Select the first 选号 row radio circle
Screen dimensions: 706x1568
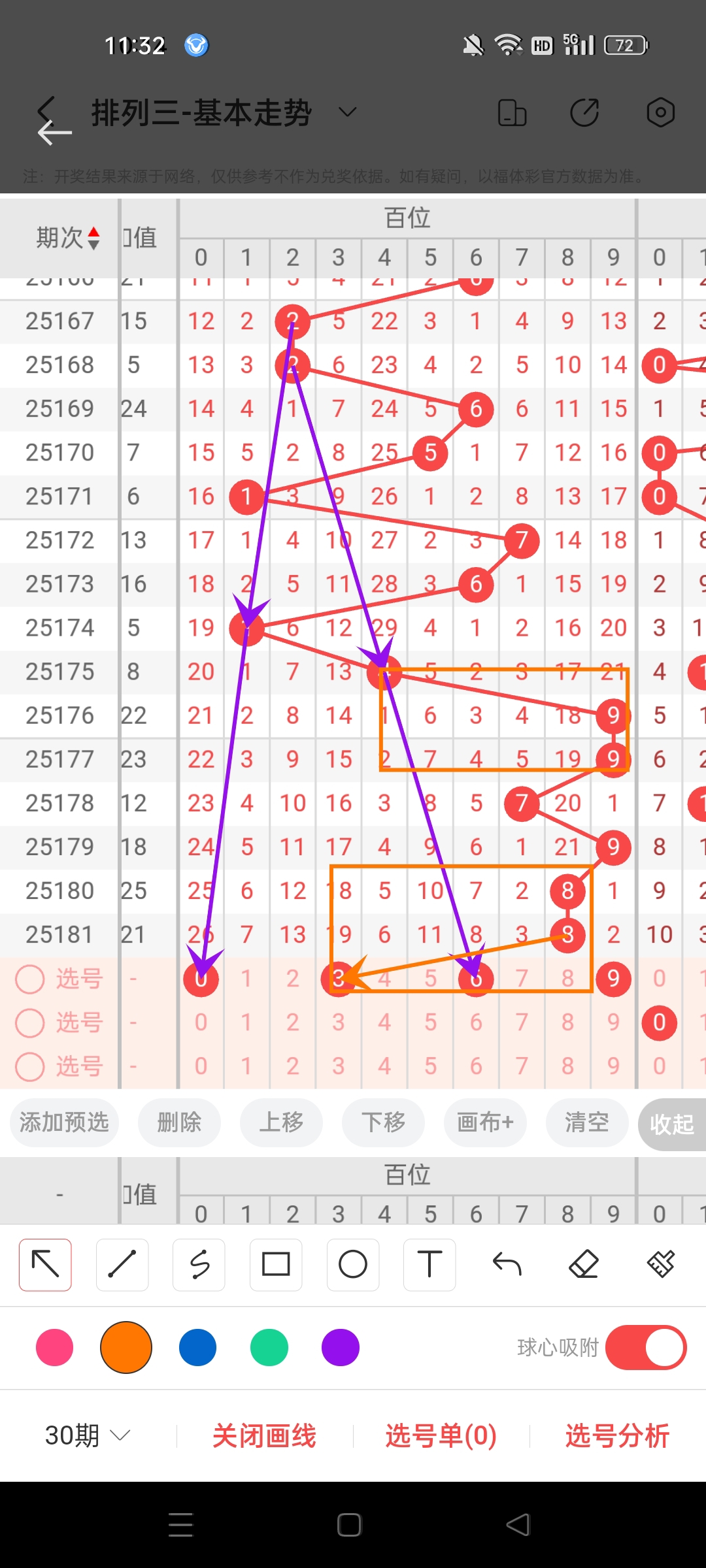[x=29, y=979]
